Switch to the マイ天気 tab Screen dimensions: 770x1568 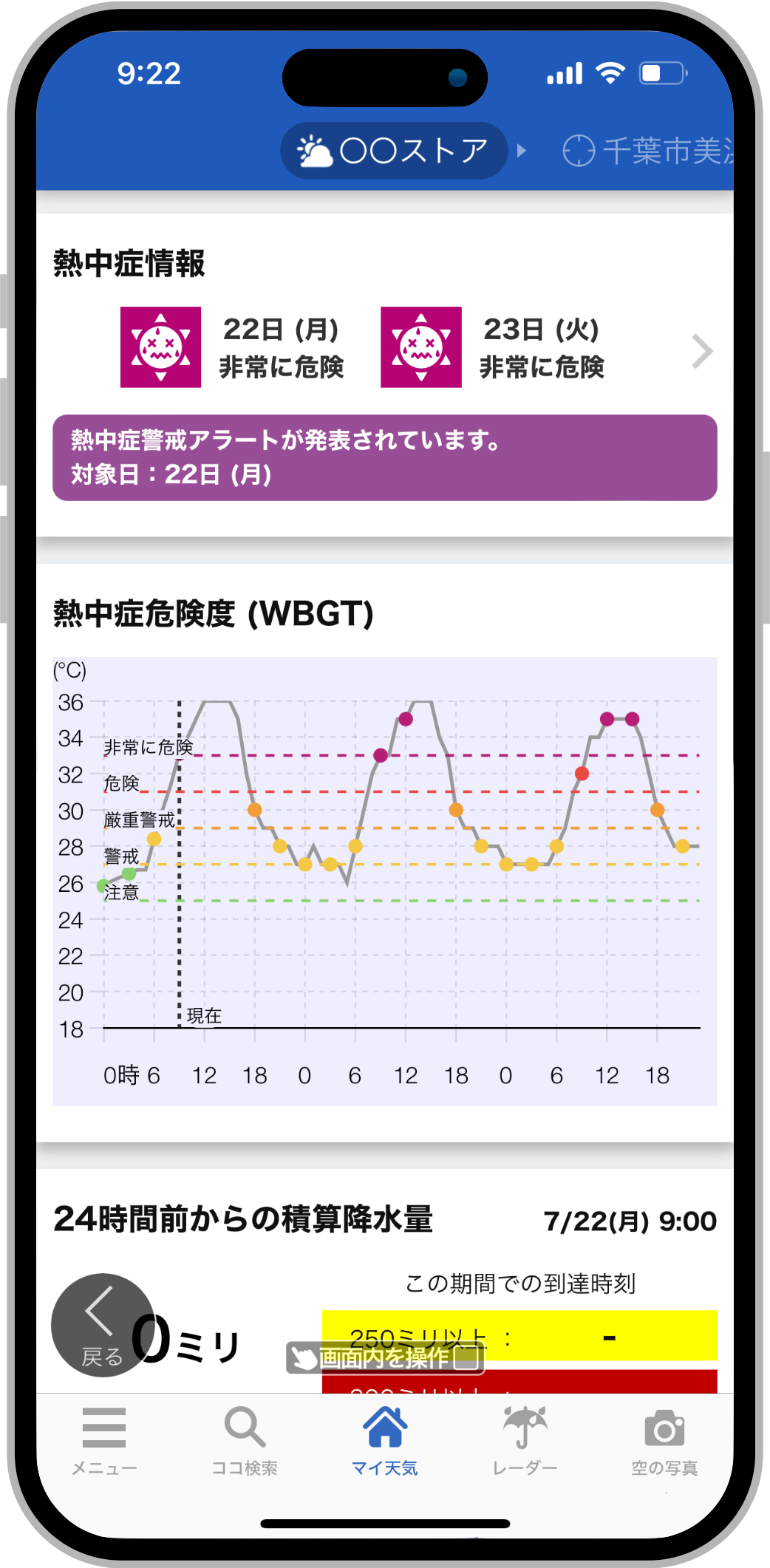[384, 1439]
